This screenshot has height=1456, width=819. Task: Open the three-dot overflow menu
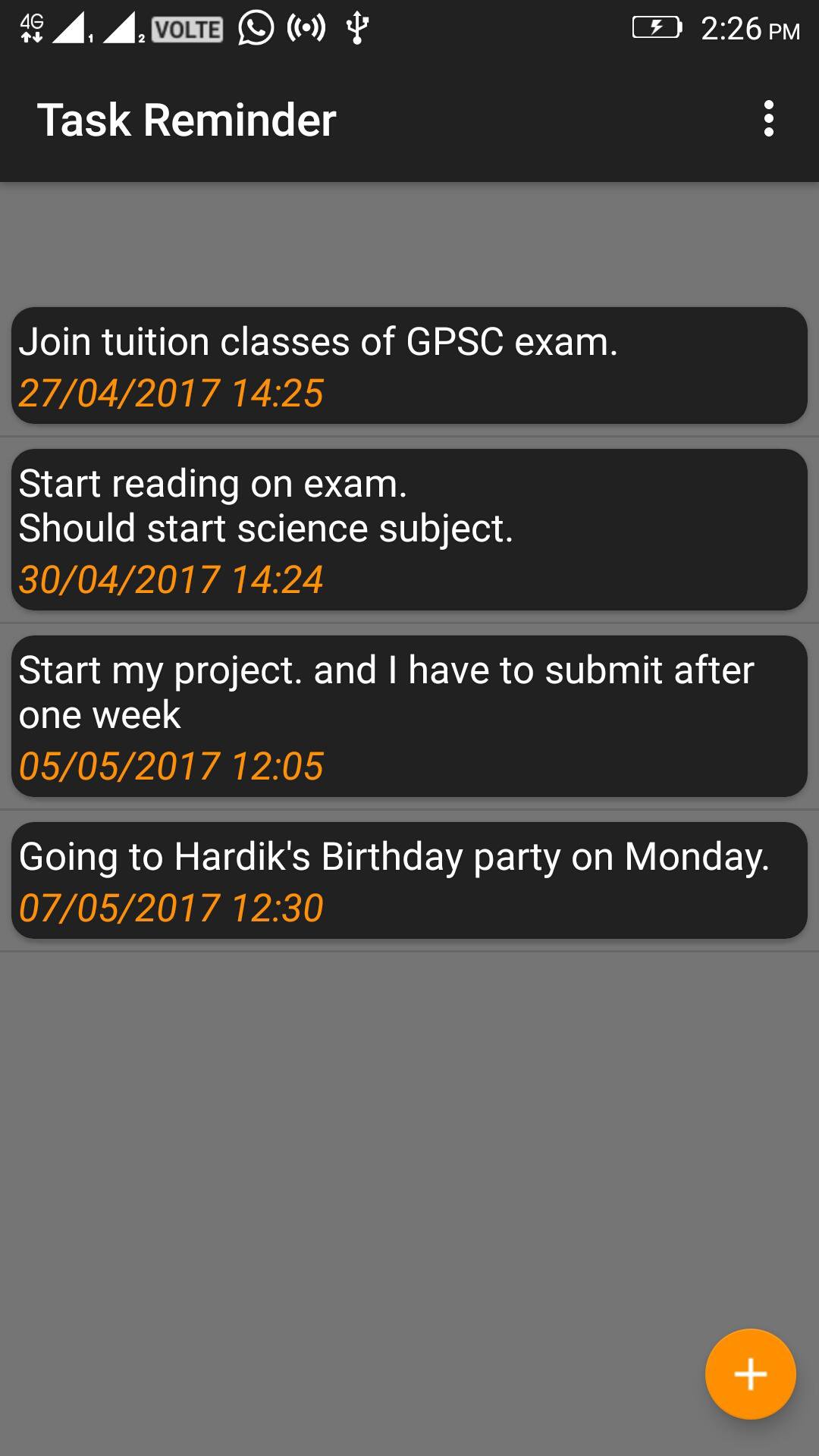coord(769,120)
